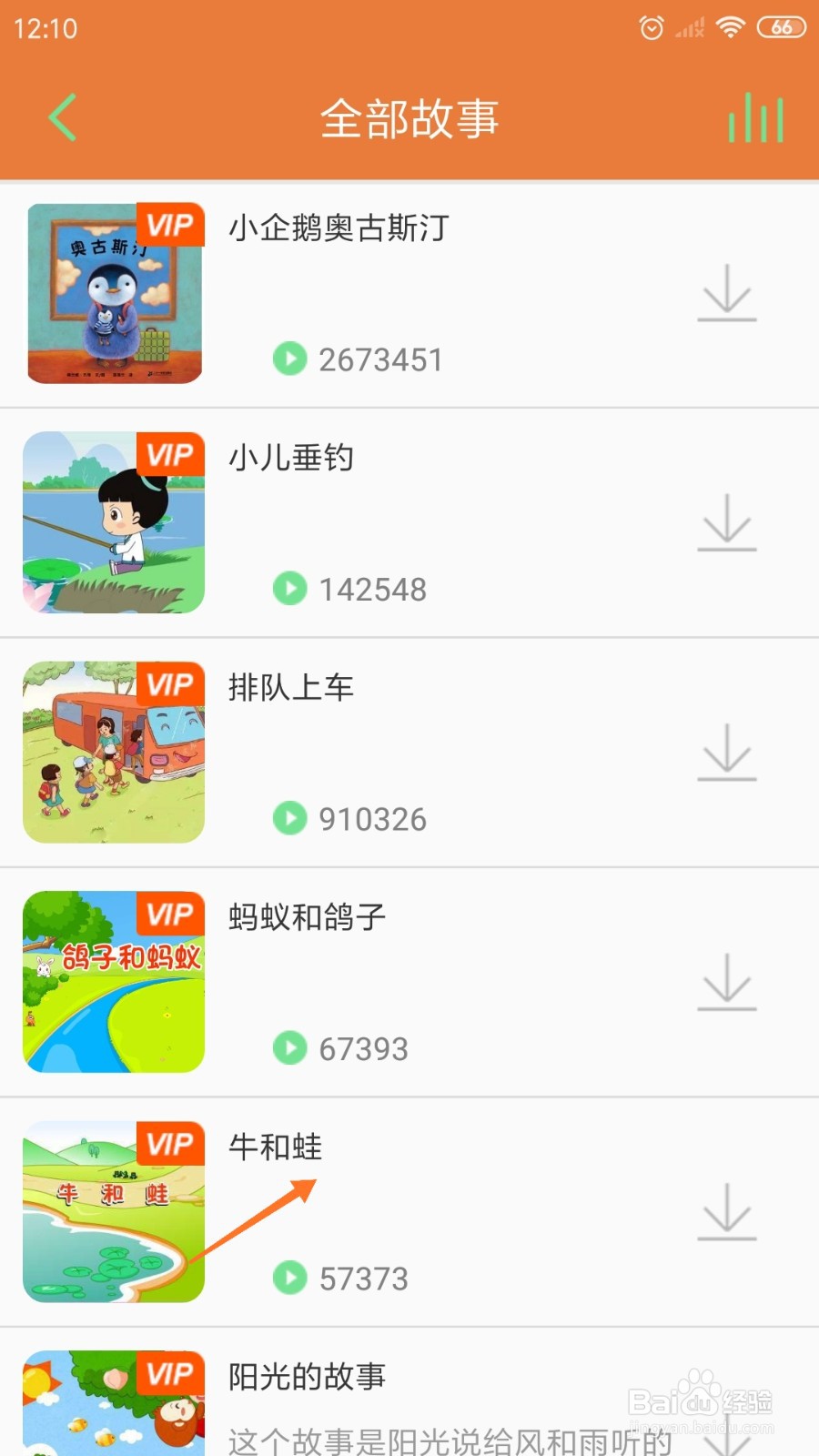Go back using the top-left arrow
Image resolution: width=819 pixels, height=1456 pixels.
62,117
